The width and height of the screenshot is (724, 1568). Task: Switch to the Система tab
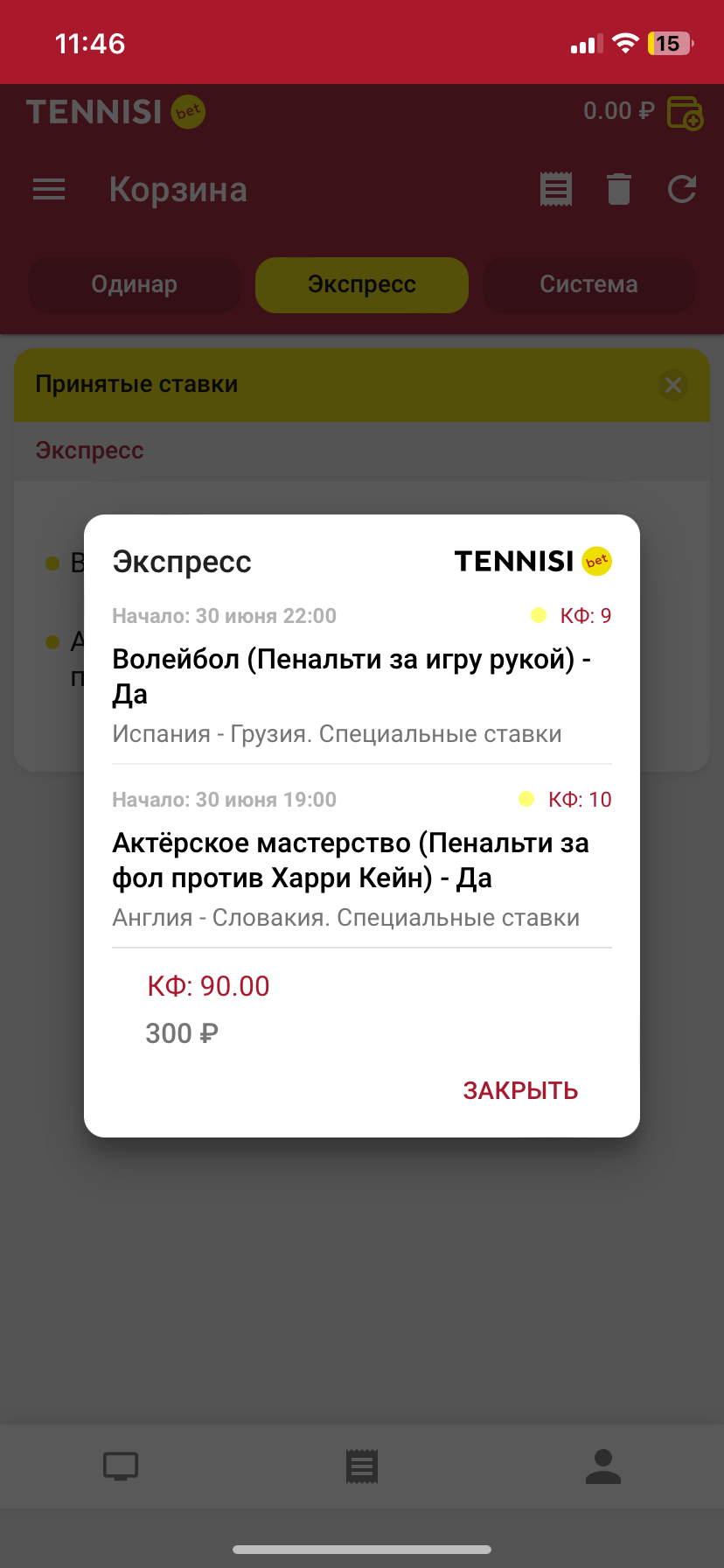(588, 284)
